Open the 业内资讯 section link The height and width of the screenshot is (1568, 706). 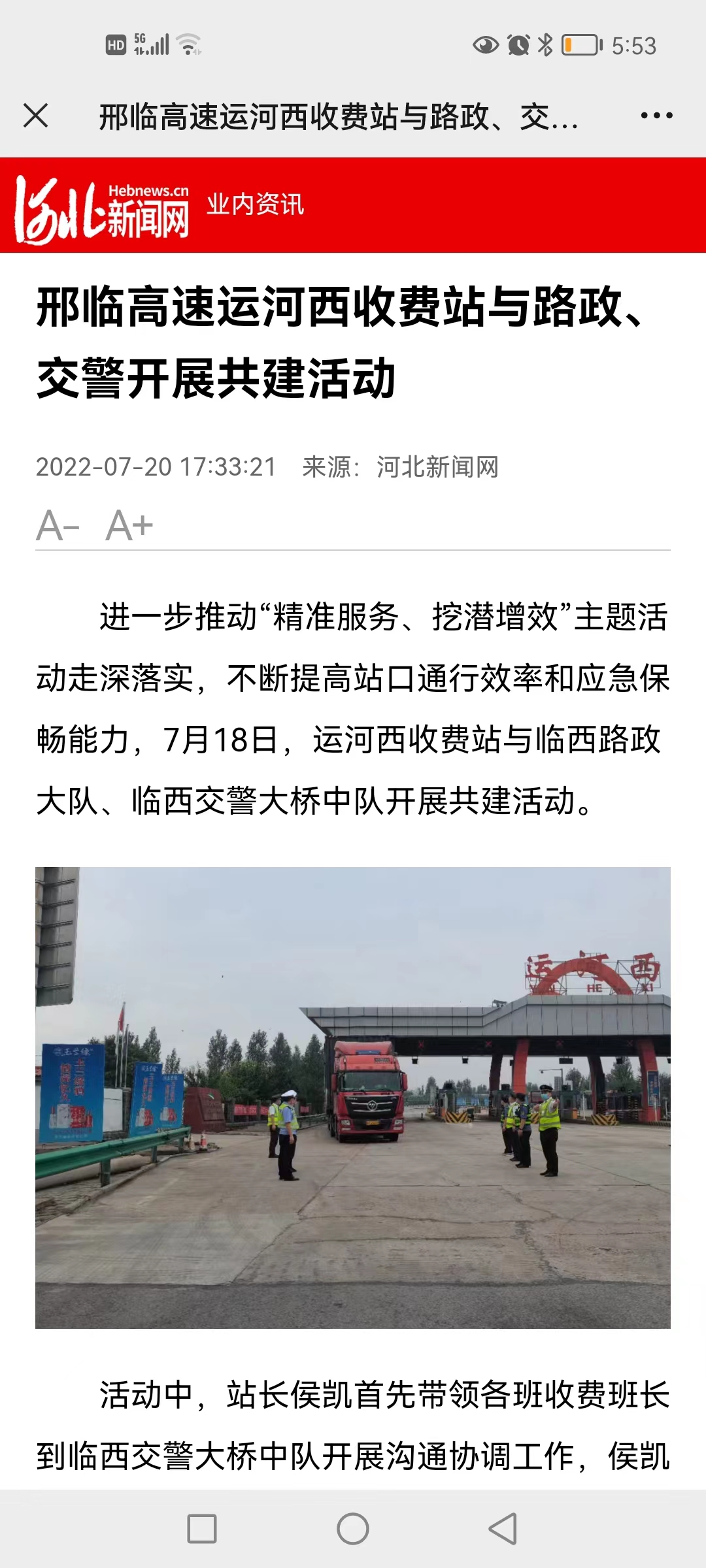255,204
